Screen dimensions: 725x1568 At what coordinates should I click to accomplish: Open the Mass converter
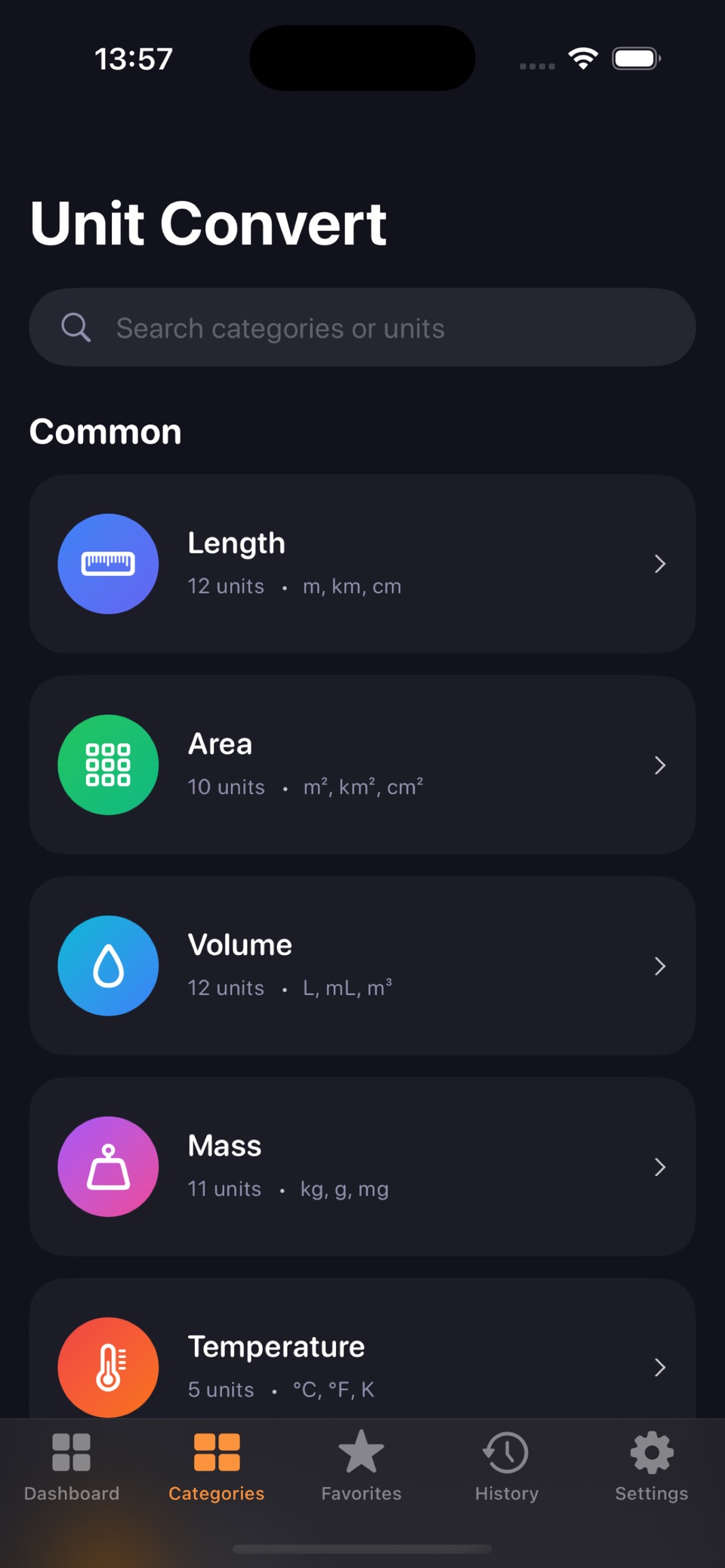tap(362, 1166)
